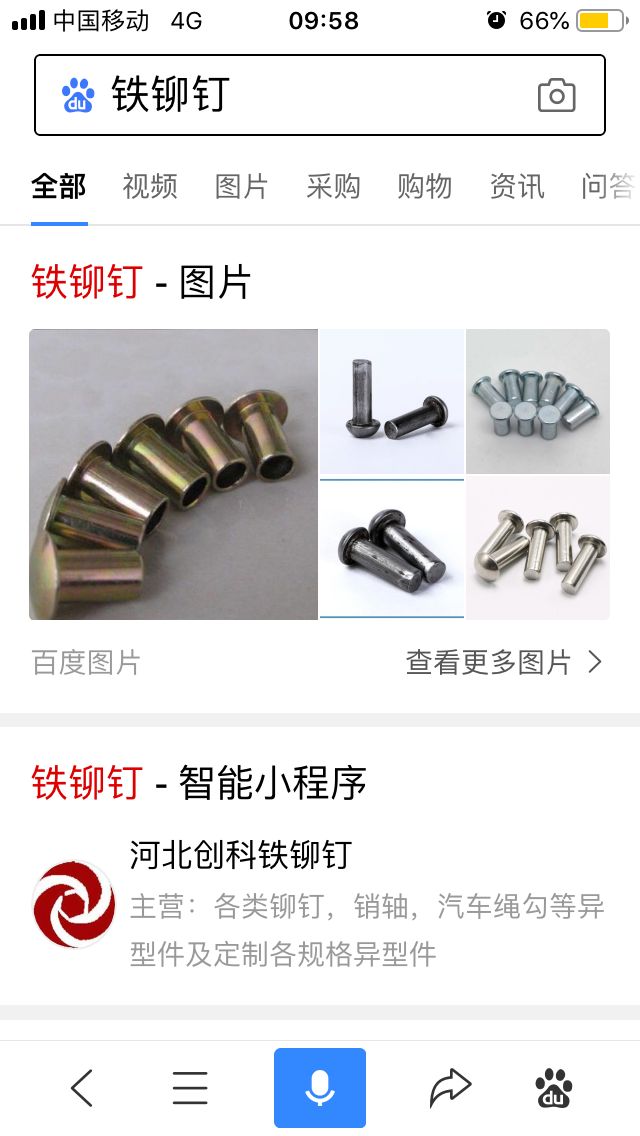Open camera image search
The image size is (640, 1136).
556,95
